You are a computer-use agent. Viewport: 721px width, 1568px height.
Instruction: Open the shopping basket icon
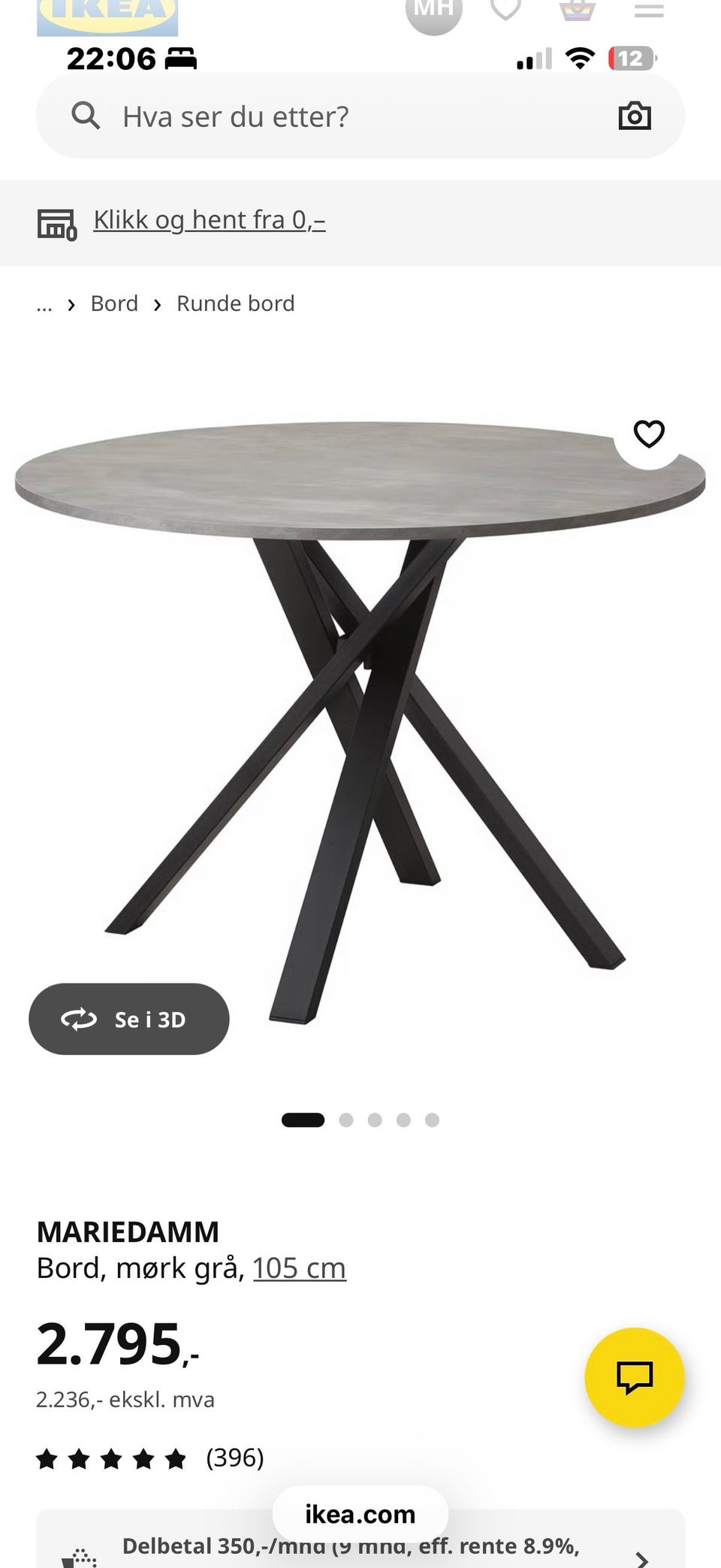tap(578, 11)
